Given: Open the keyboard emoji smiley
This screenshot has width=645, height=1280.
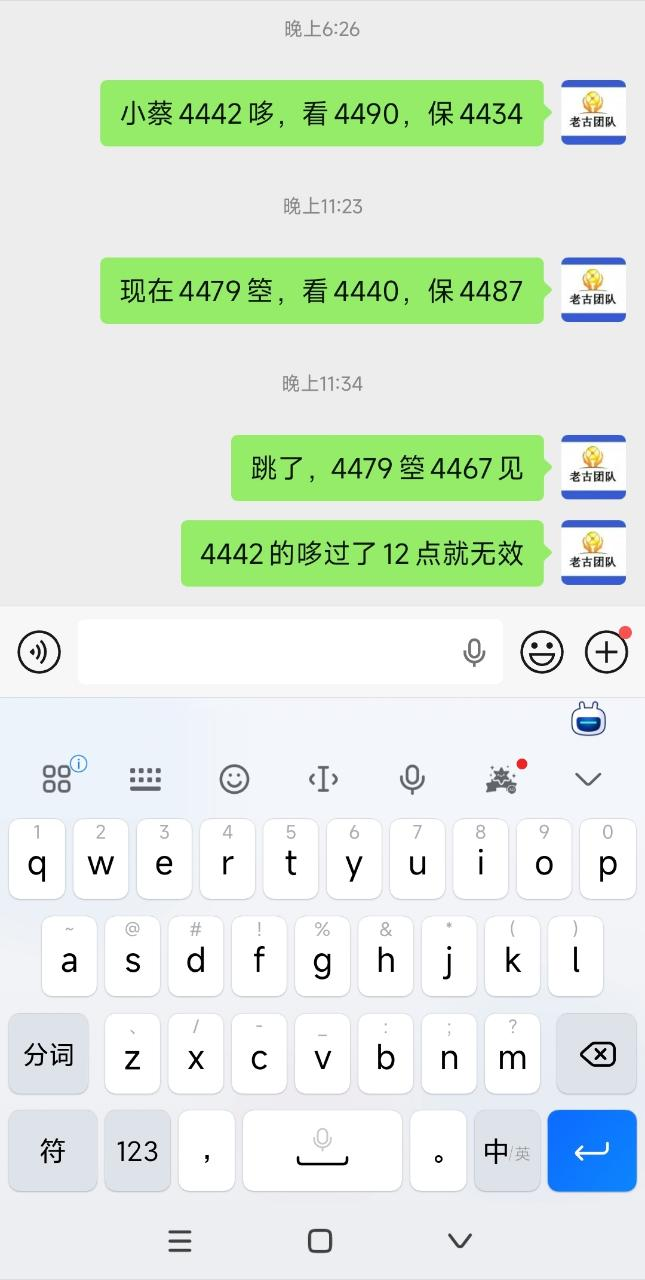Looking at the screenshot, I should [x=234, y=779].
